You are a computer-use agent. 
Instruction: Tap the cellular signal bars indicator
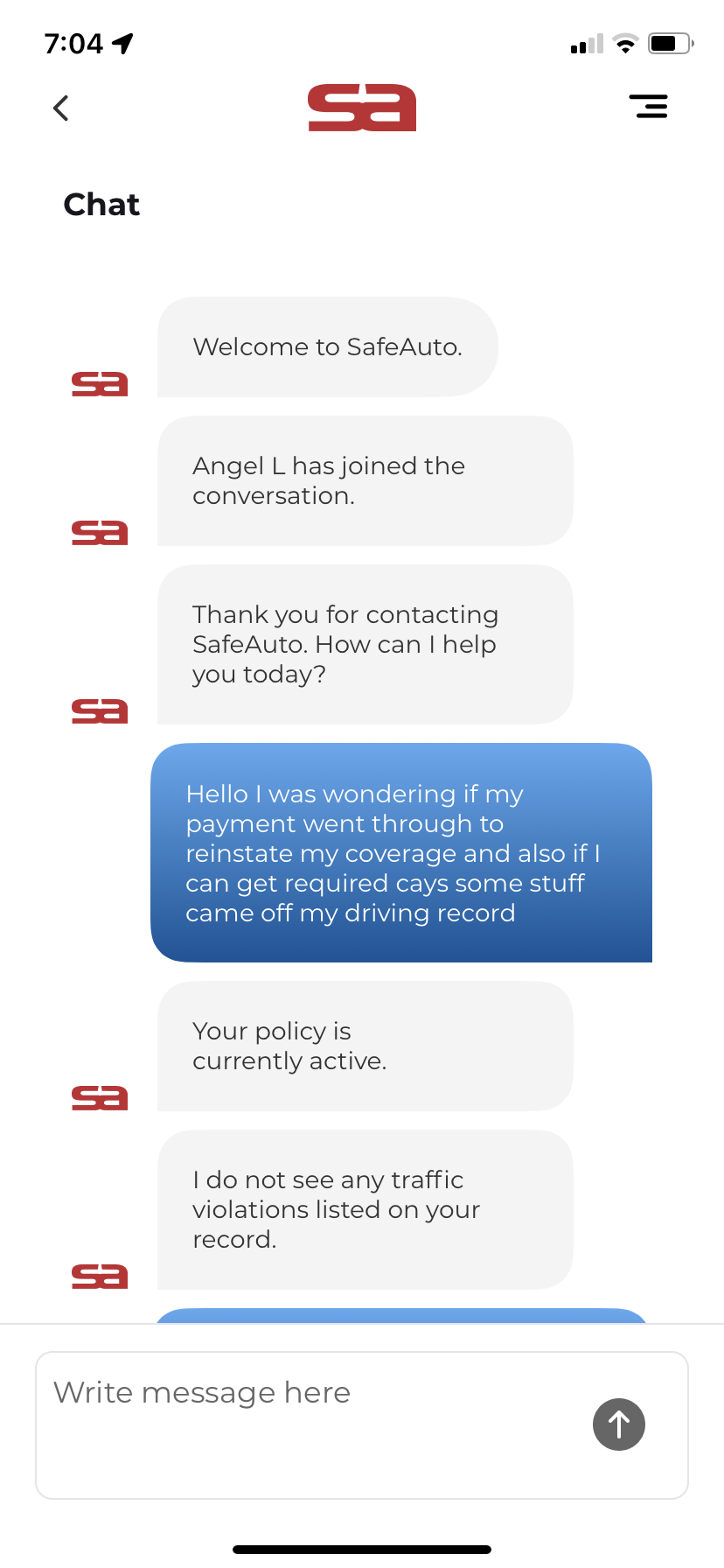click(584, 43)
